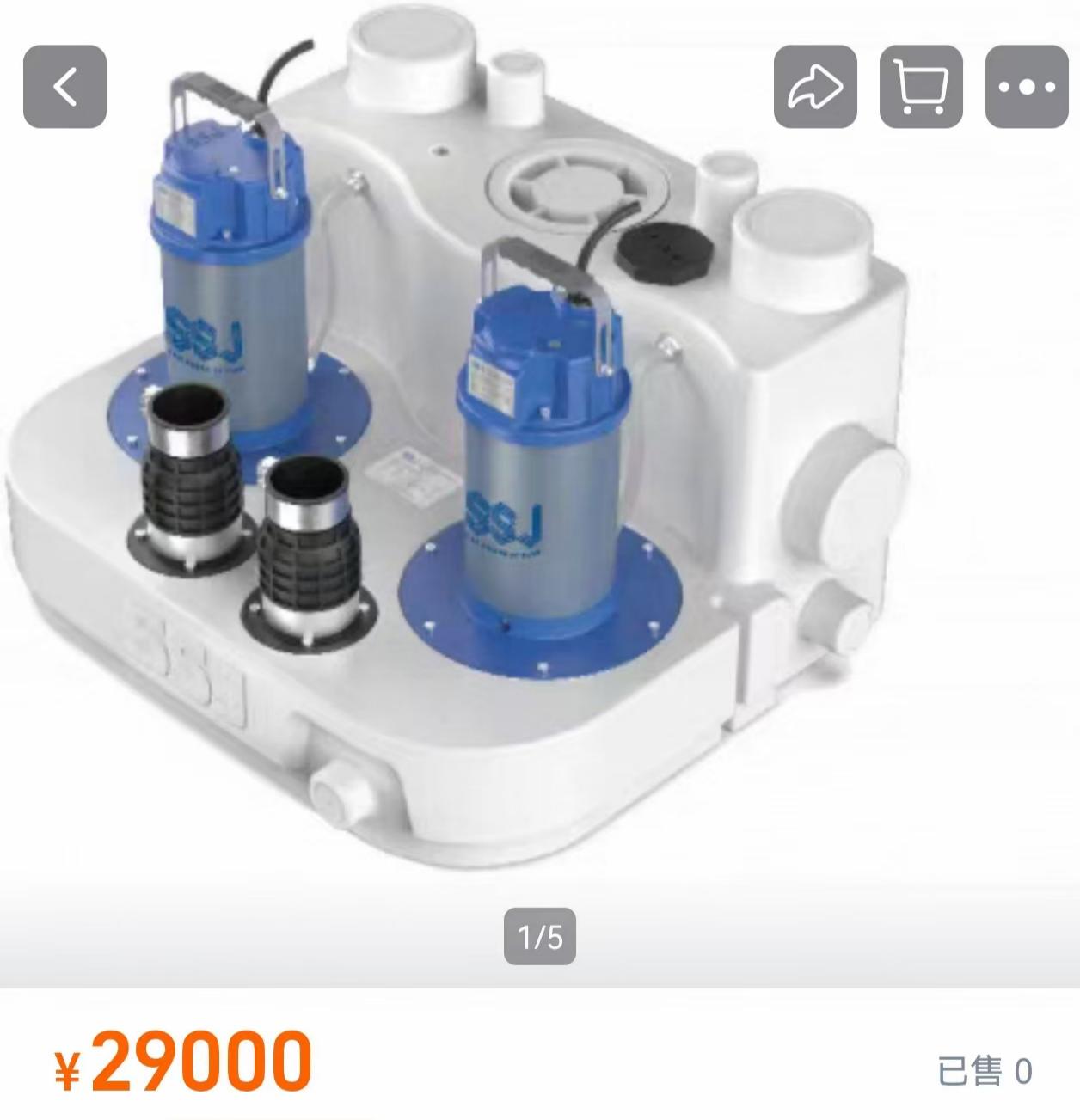Go back to the previous page
This screenshot has height=1120, width=1080.
point(64,87)
